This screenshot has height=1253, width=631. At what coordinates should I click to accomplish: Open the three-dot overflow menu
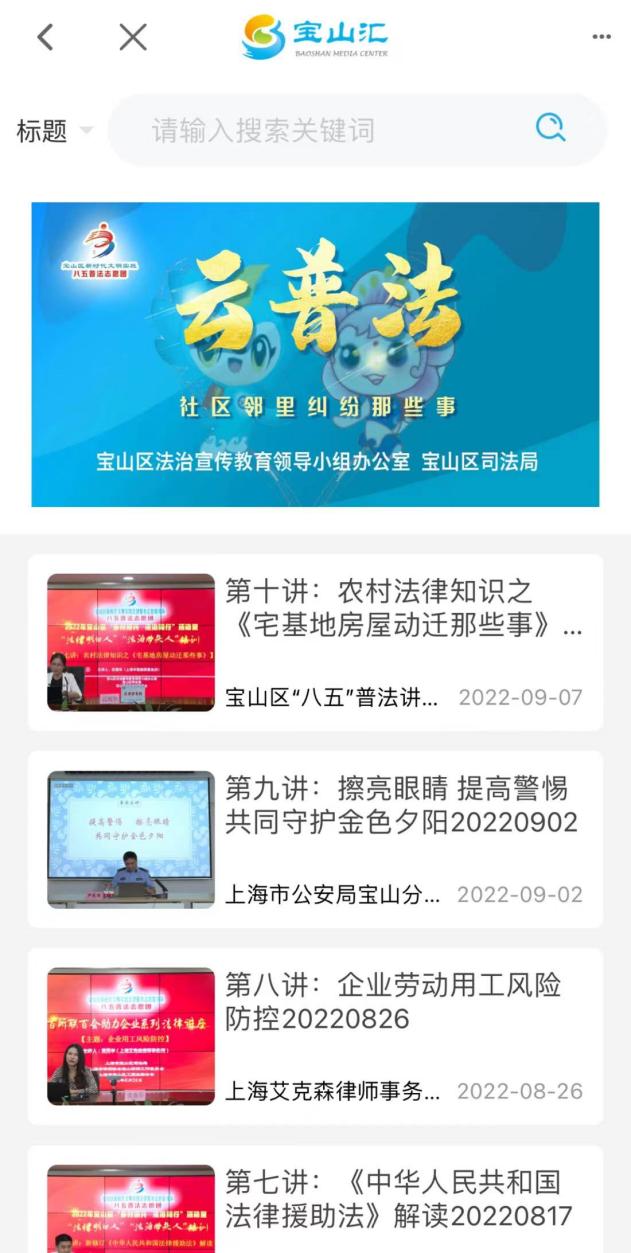600,37
